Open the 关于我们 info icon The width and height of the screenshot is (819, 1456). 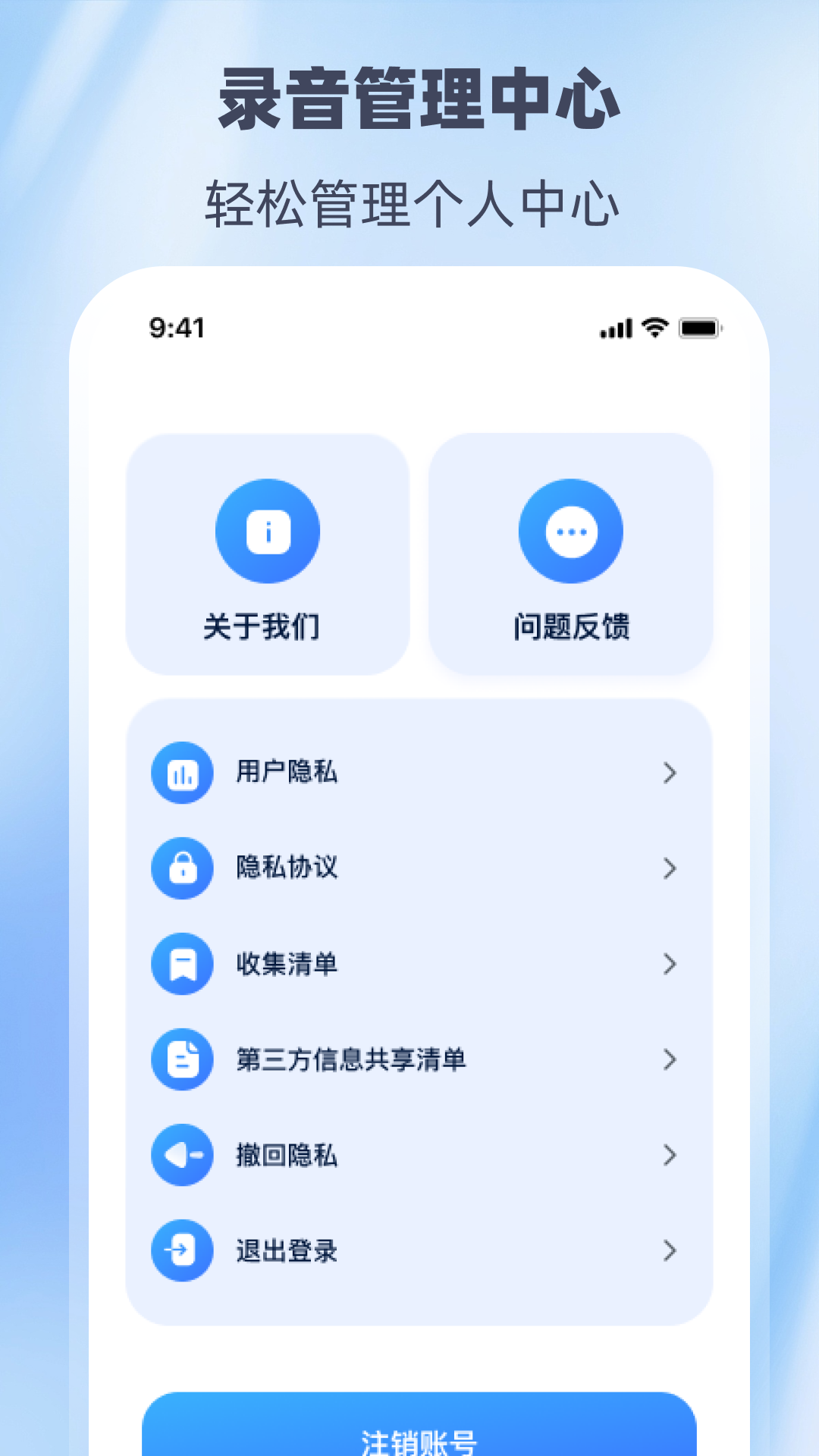[268, 531]
